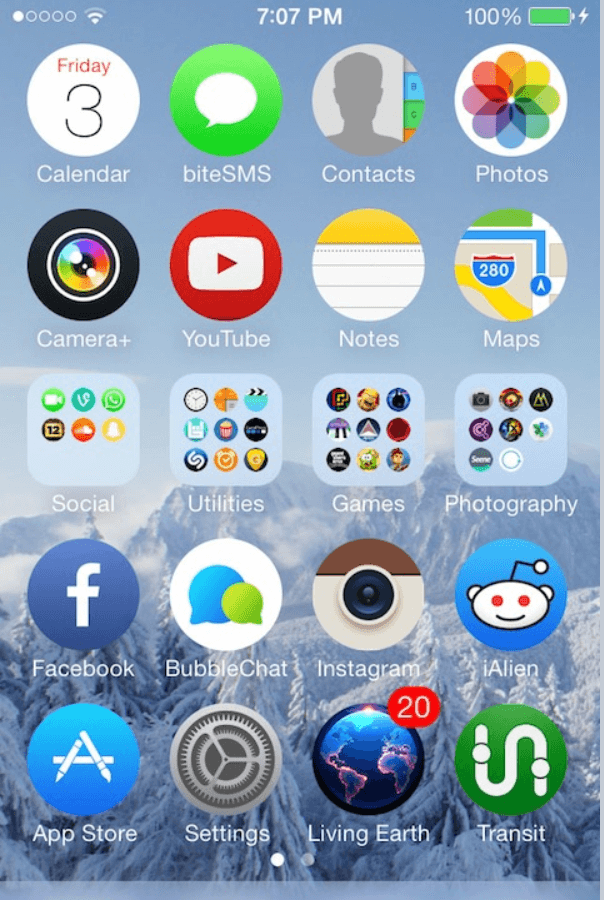The image size is (604, 900).
Task: Expand the Utilities folder
Action: [x=226, y=430]
